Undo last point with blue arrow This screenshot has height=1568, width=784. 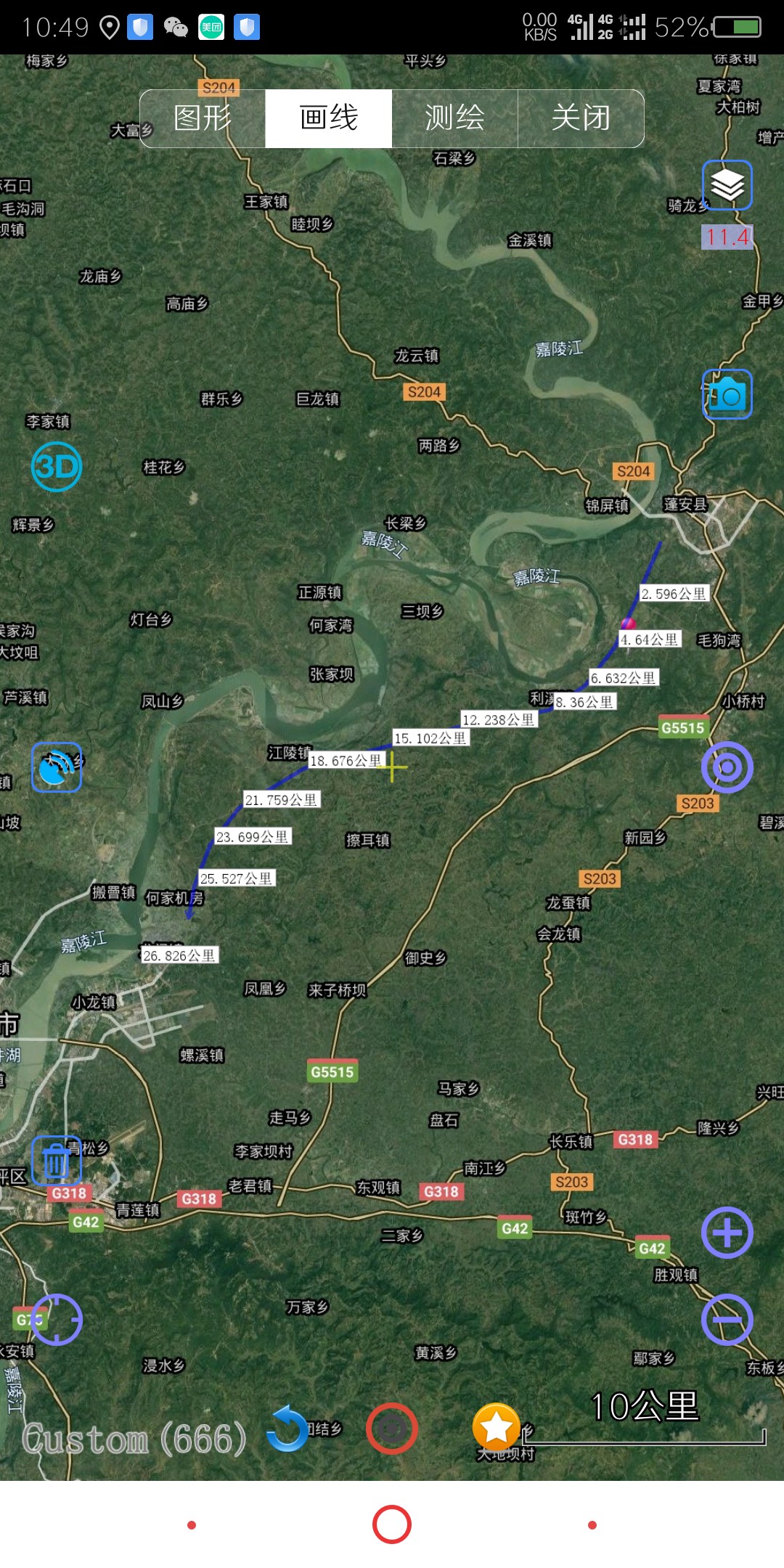287,1428
